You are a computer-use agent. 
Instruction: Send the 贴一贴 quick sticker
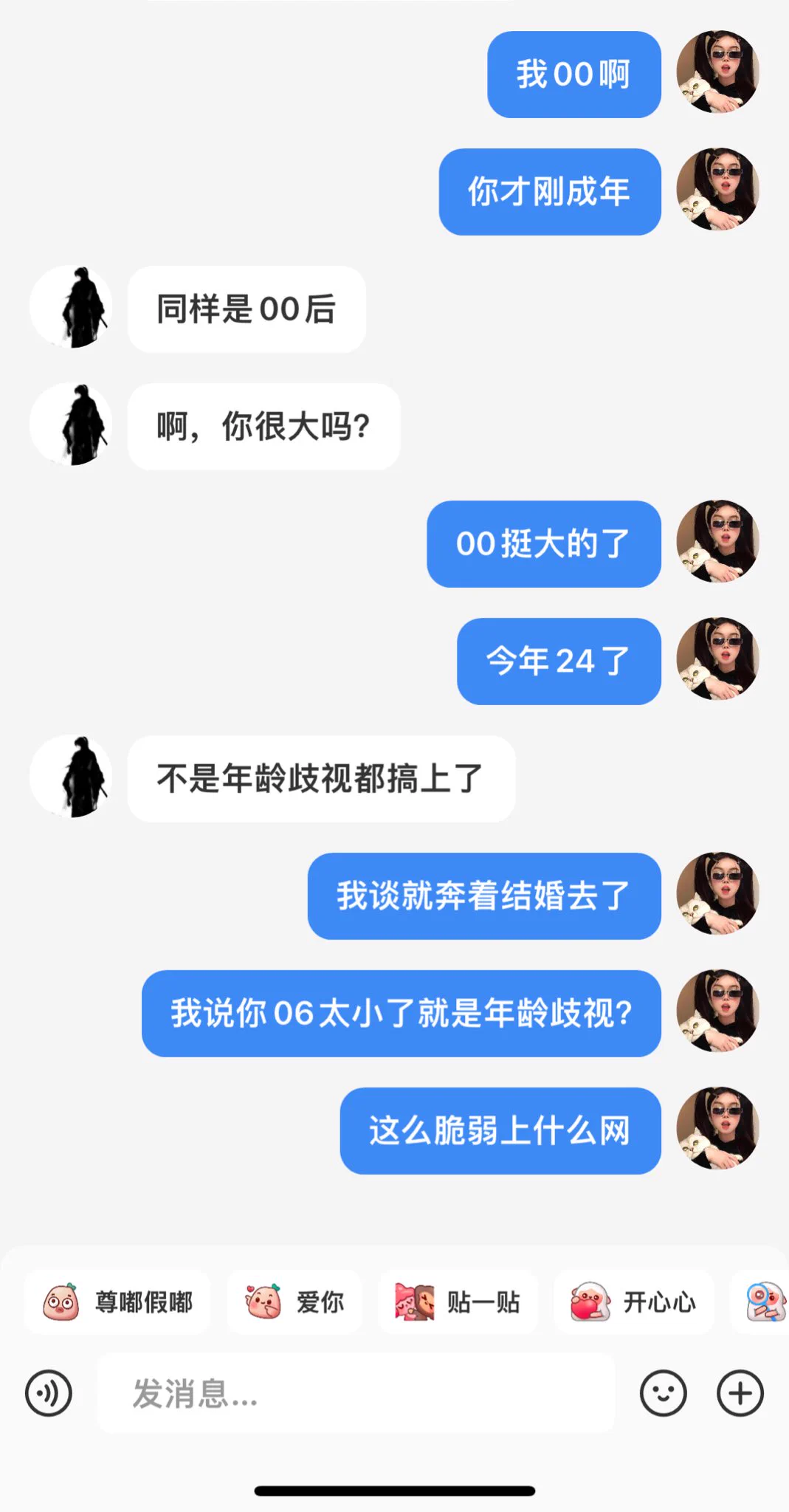point(458,1302)
